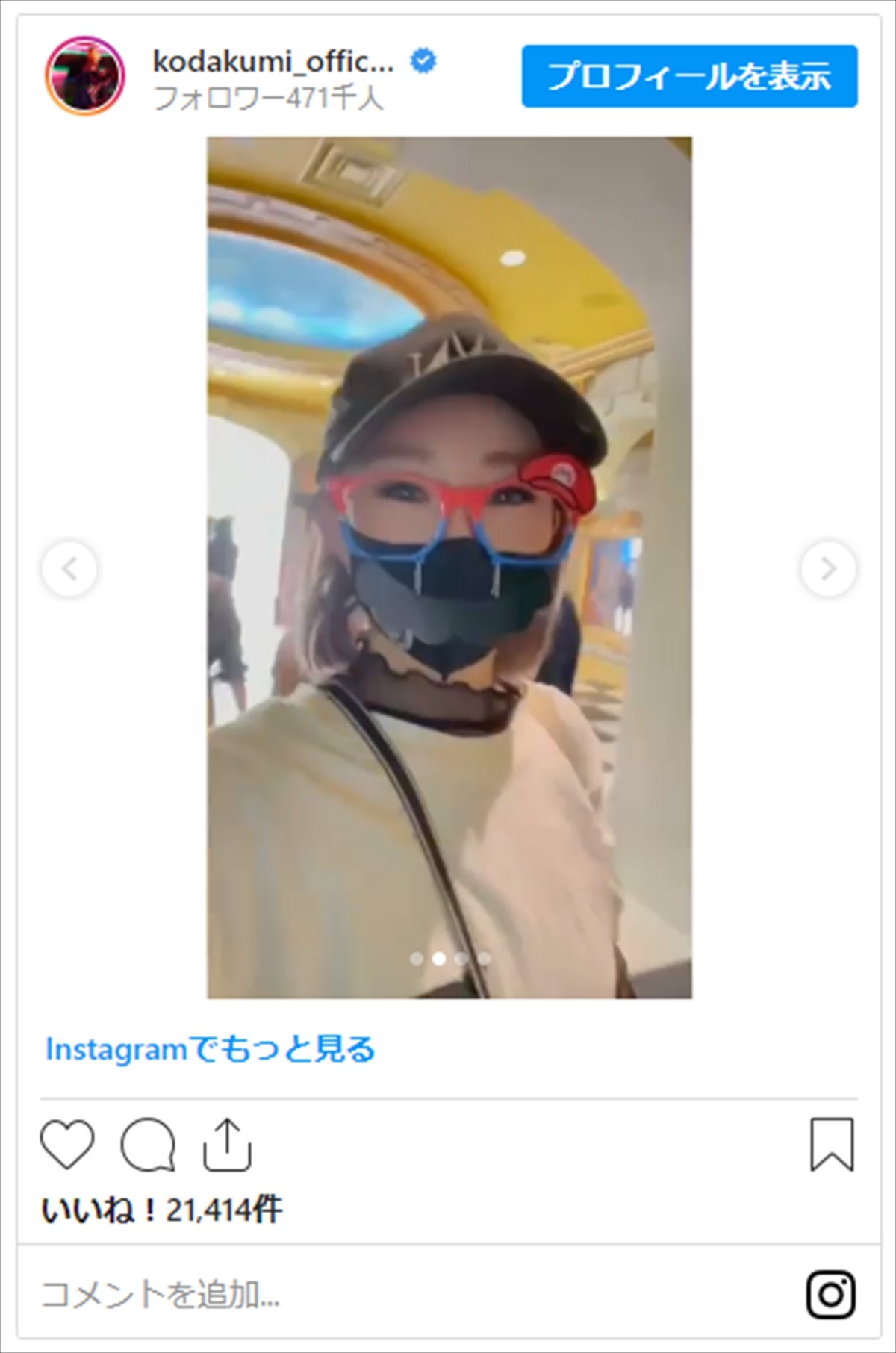The image size is (896, 1353).
Task: Go to the next carousel image
Action: tap(828, 569)
